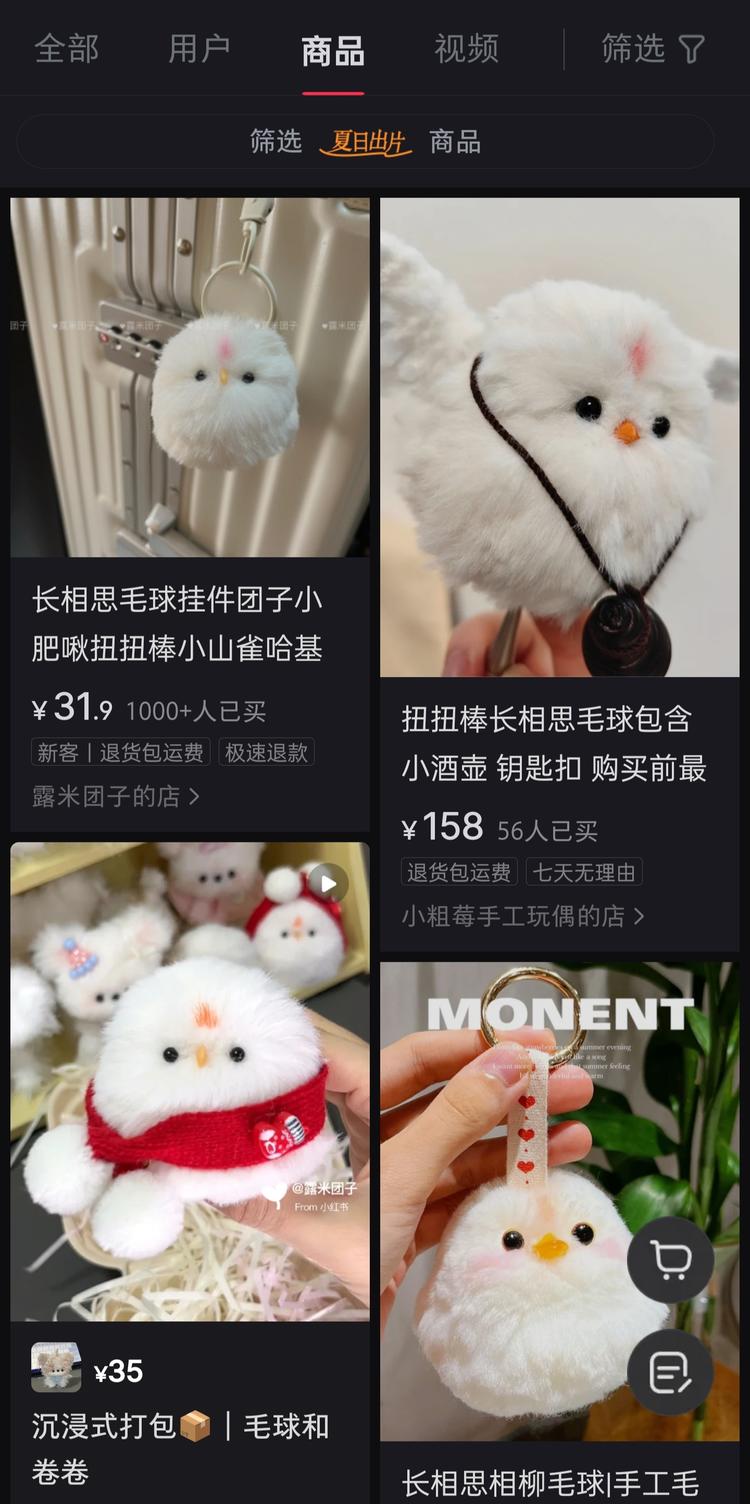The image size is (750, 1504).
Task: Open the floating notes icon below the cart
Action: [x=670, y=1373]
